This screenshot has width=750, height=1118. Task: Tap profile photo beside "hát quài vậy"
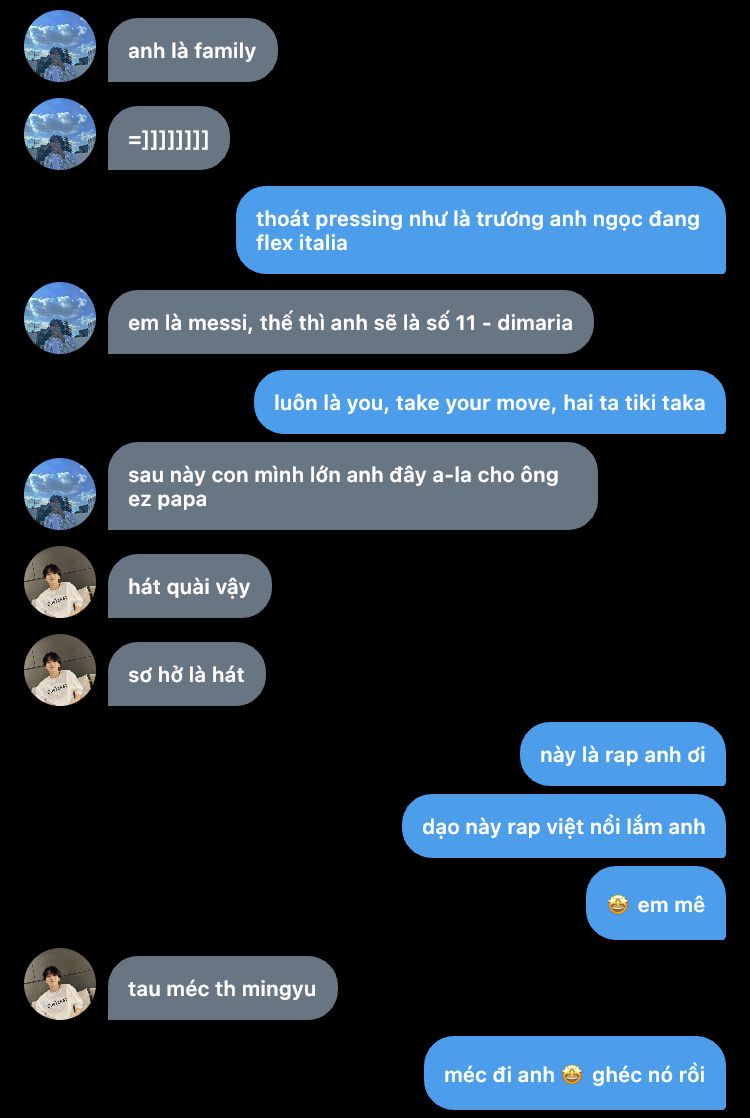click(x=60, y=582)
